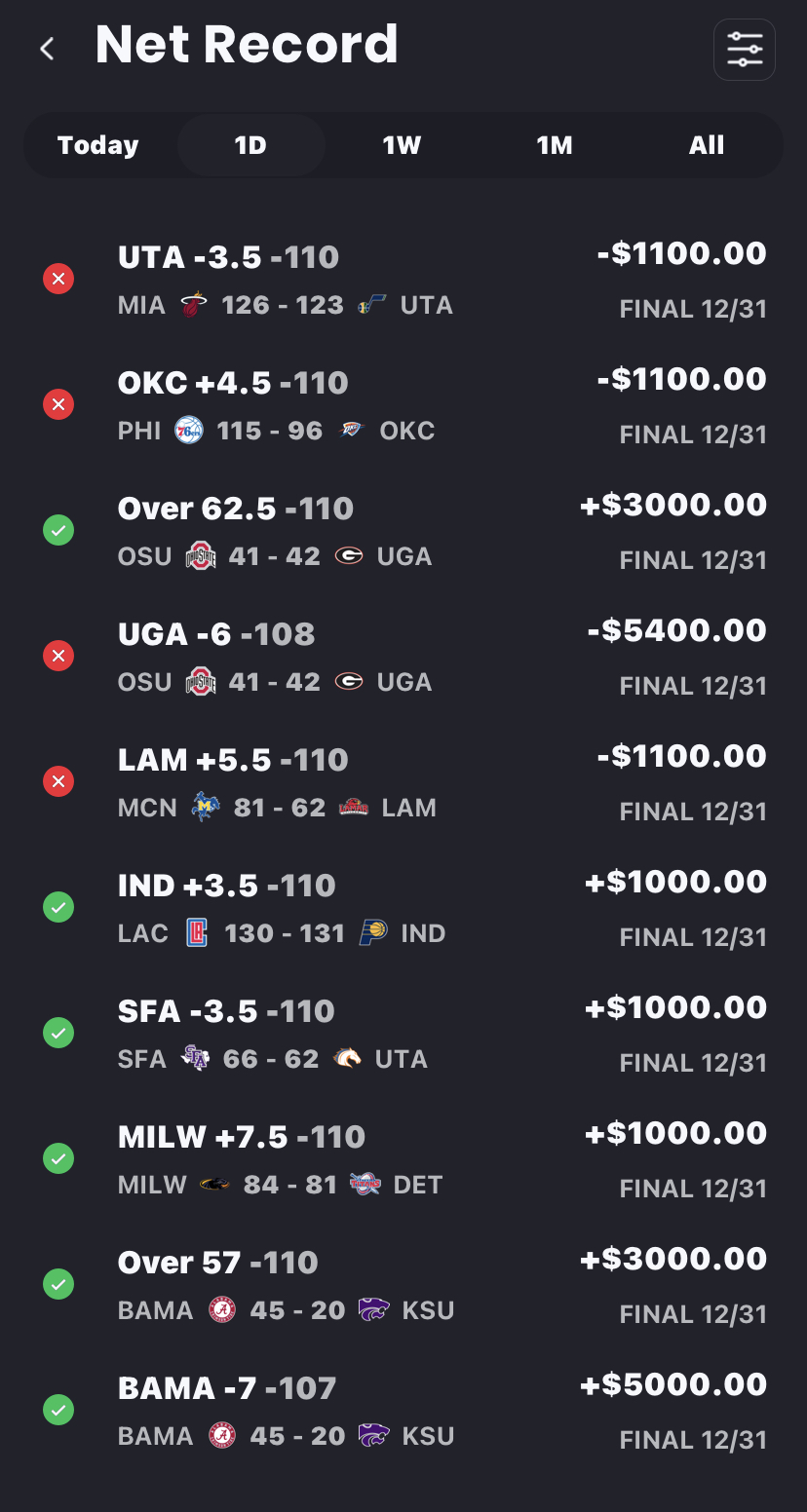View the LAM +5.5 bet
807x1512 pixels.
403,783
